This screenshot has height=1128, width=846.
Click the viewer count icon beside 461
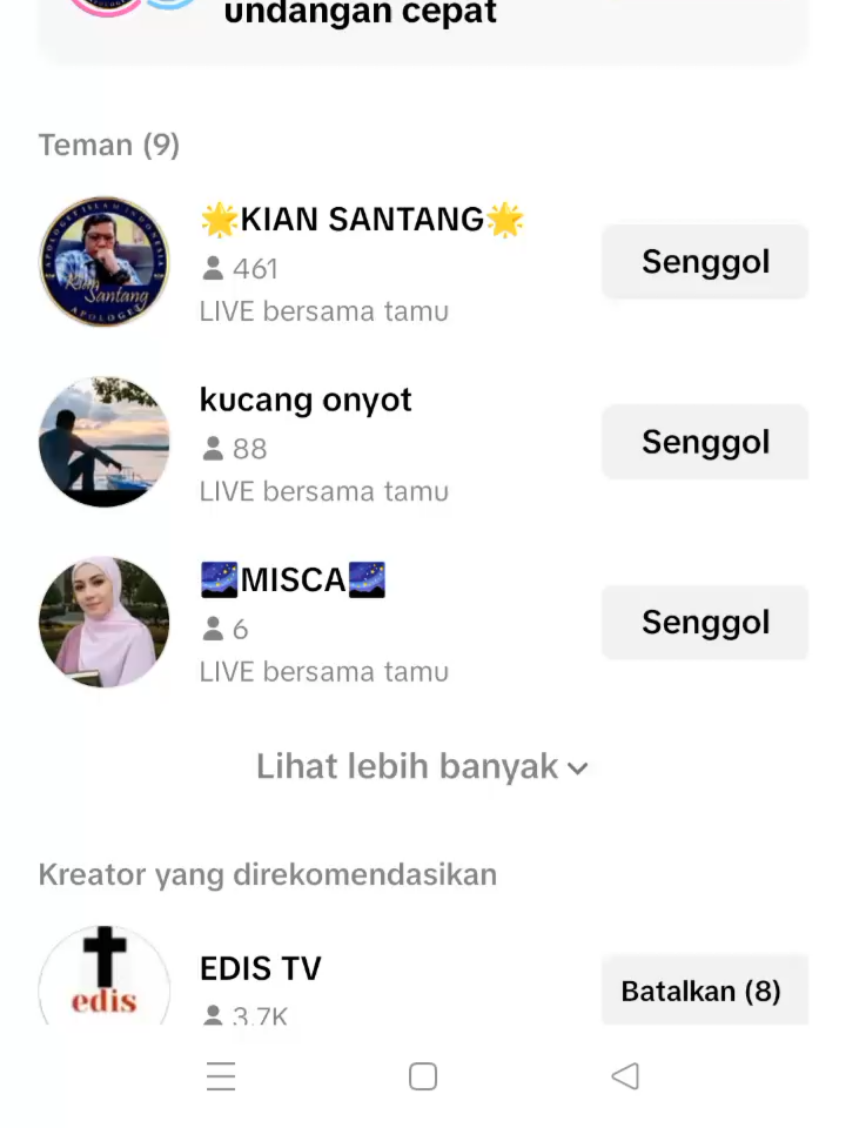click(x=211, y=267)
